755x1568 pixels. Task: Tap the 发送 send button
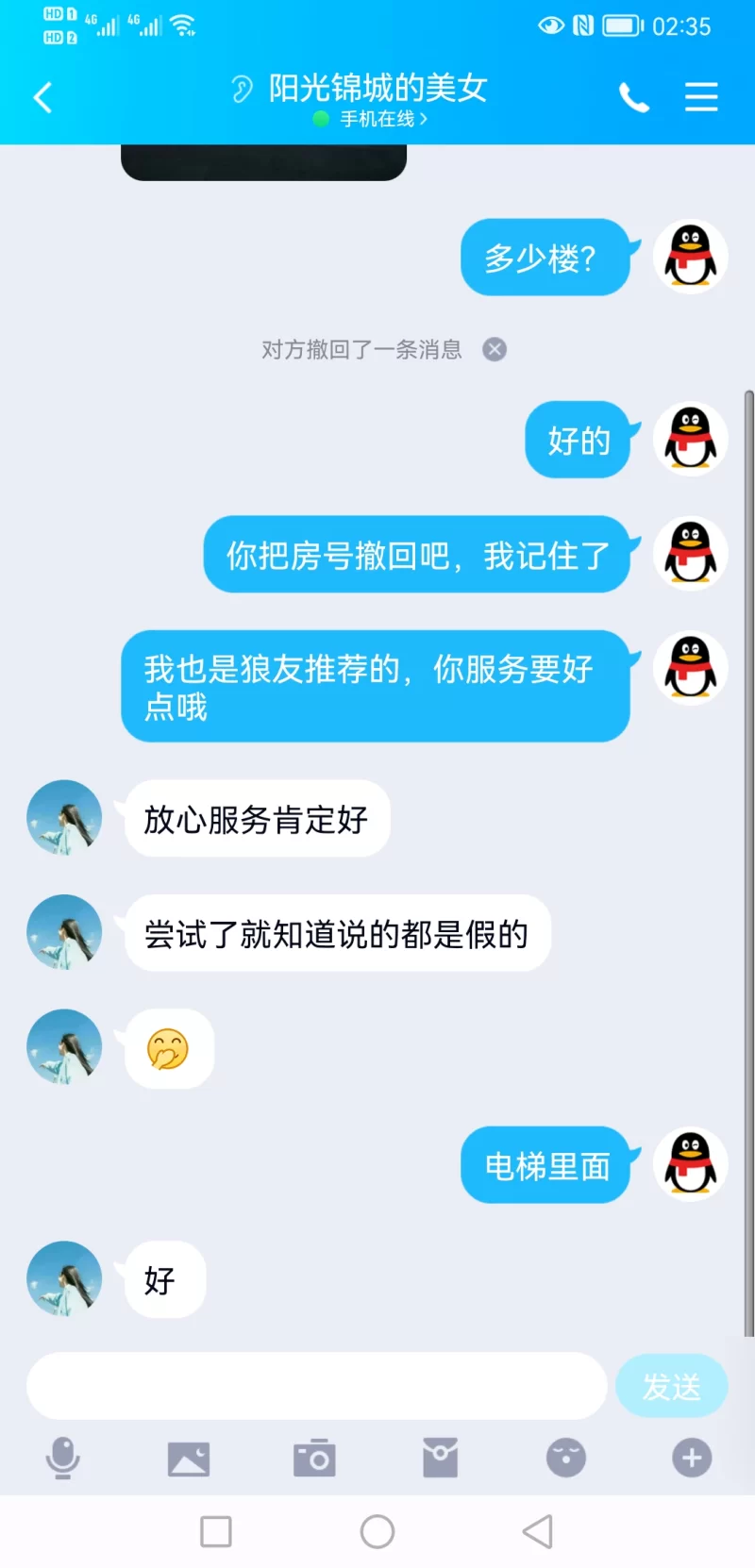coord(671,1386)
